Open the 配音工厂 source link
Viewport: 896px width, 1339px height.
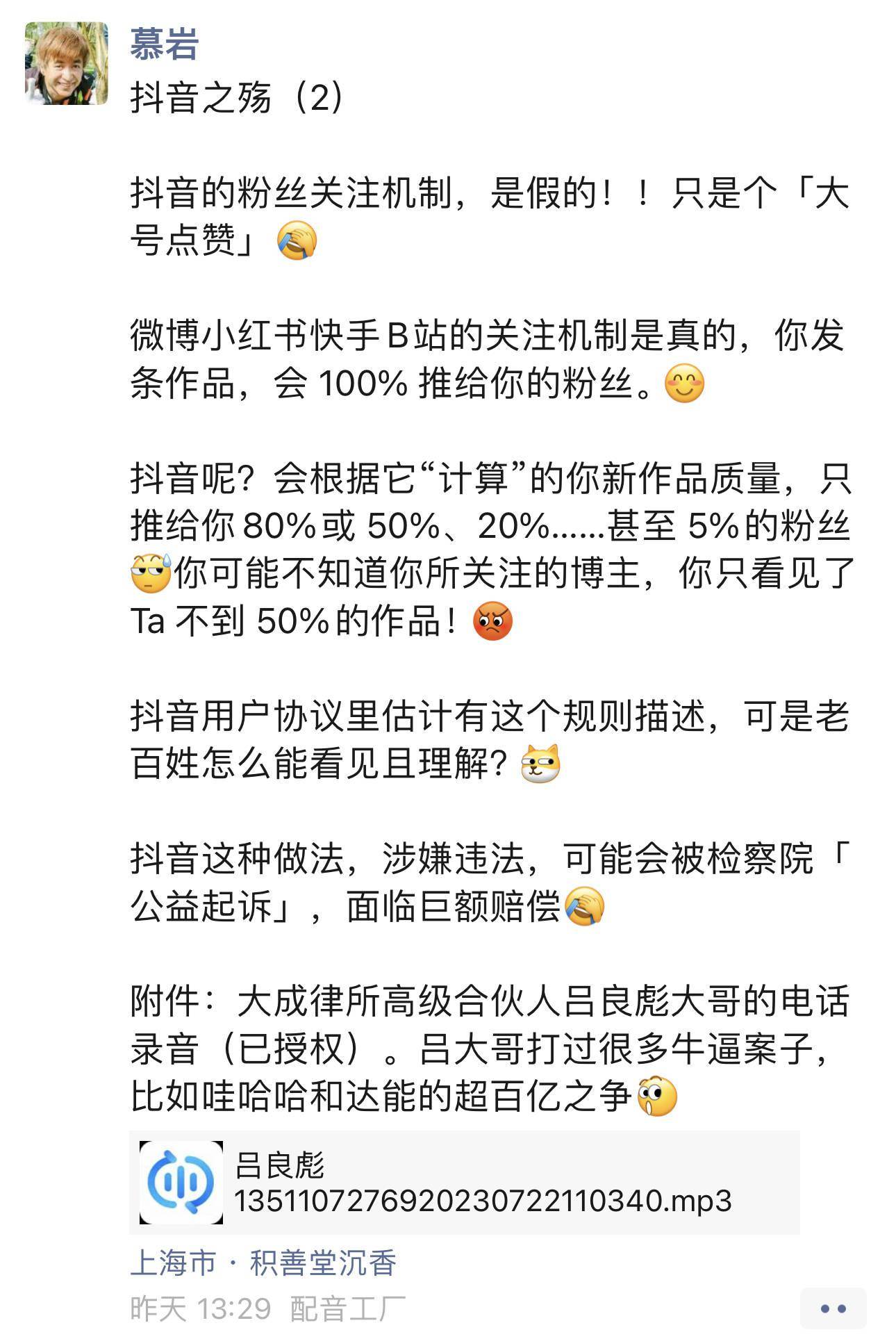pyautogui.click(x=347, y=1308)
